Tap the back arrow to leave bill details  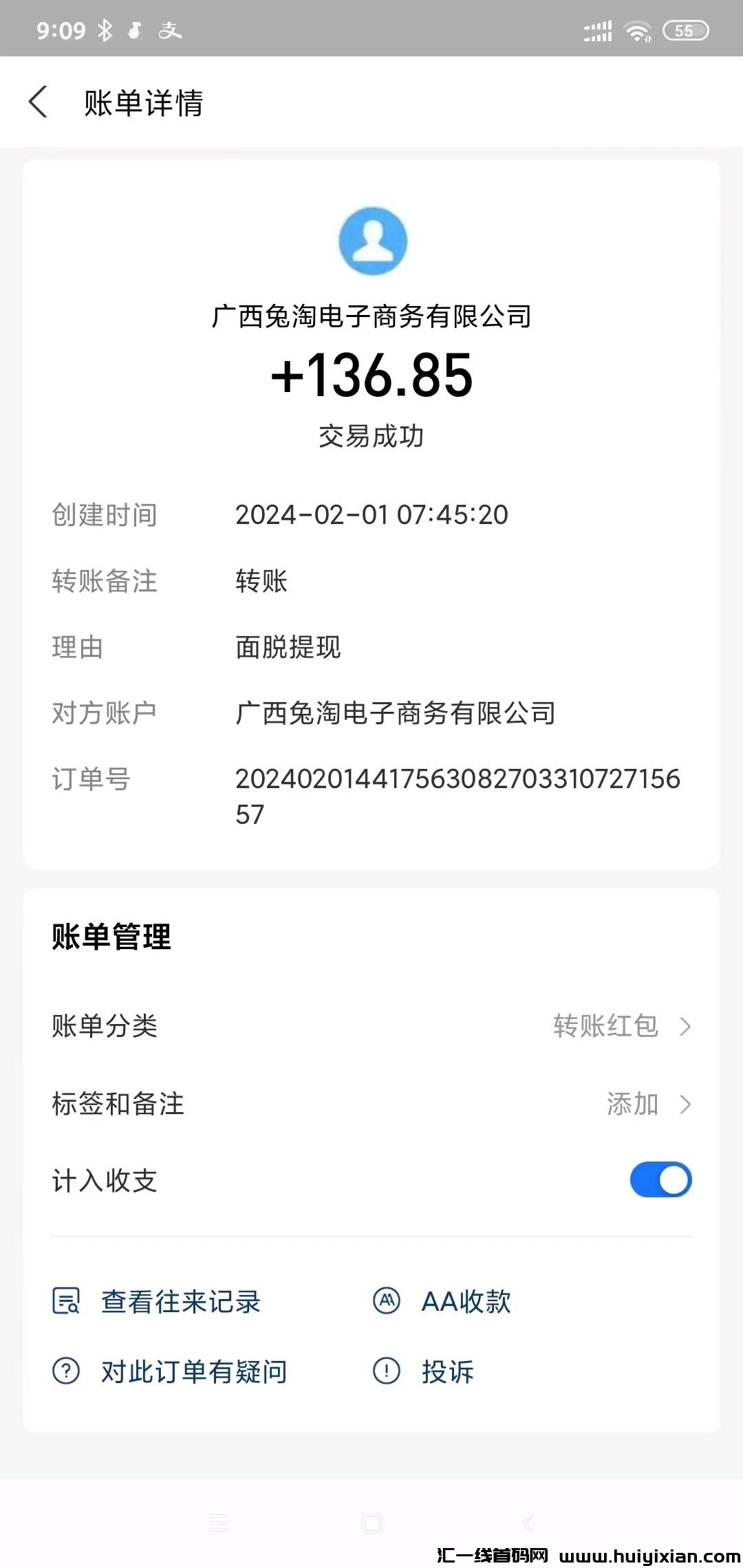click(x=39, y=102)
